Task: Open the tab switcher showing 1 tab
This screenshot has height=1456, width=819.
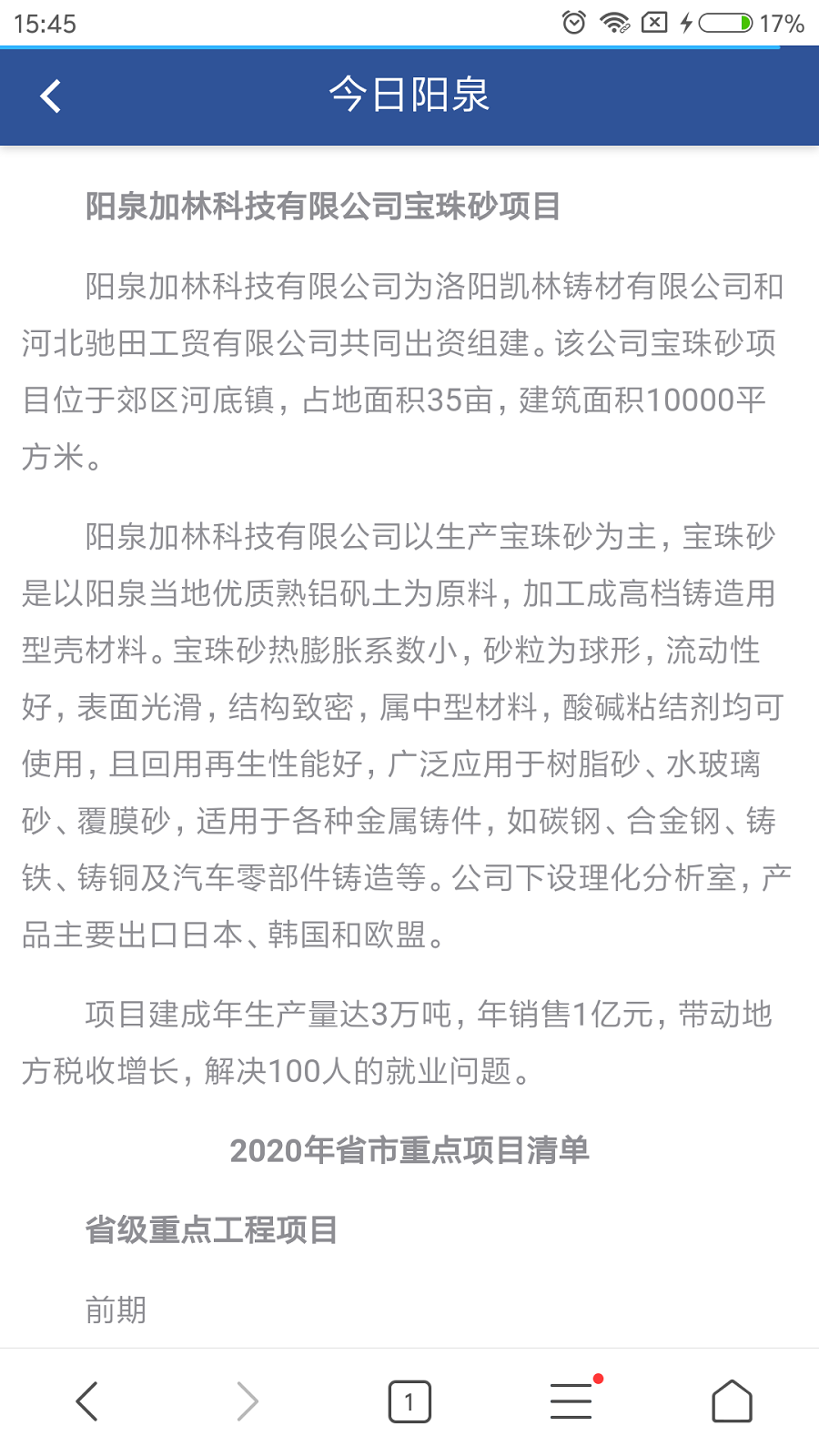Action: click(409, 1401)
